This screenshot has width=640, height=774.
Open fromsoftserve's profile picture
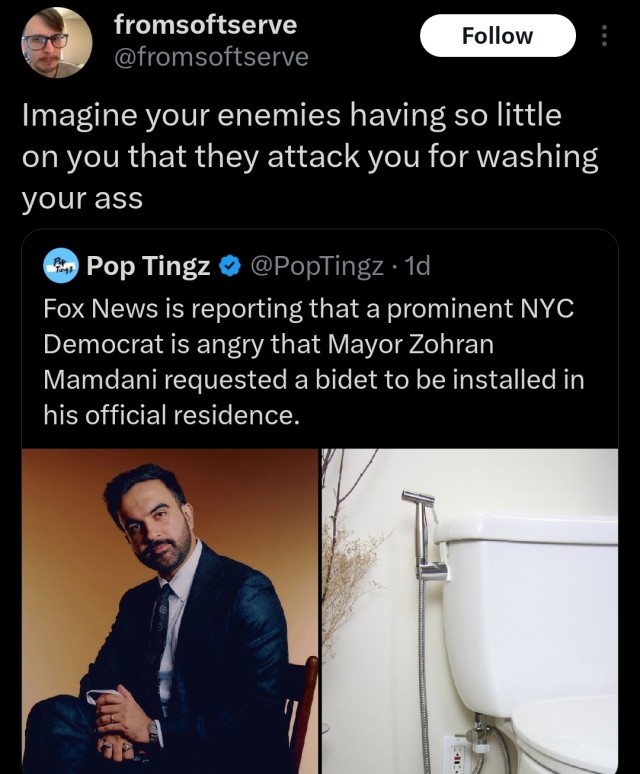point(58,42)
